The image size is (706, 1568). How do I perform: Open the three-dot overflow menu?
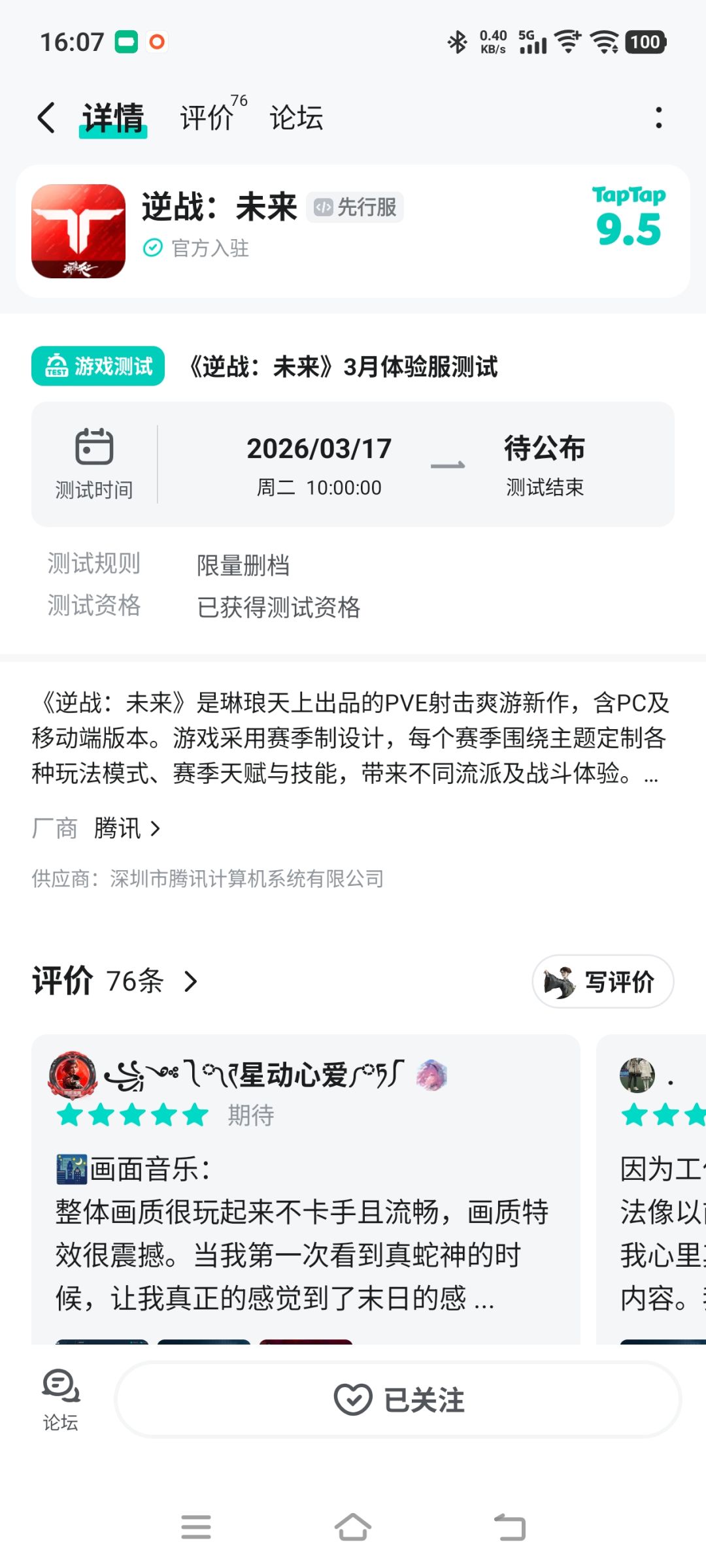pos(658,118)
